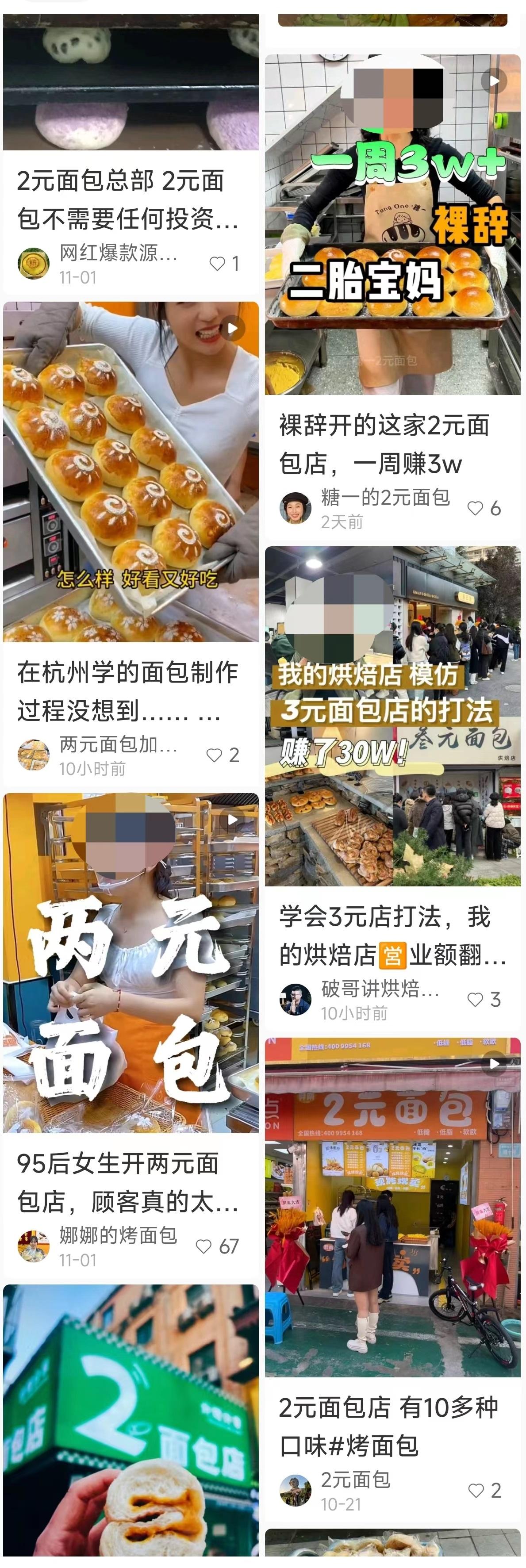
Task: Like the post by 糖一的2元面包
Action: coord(476,508)
